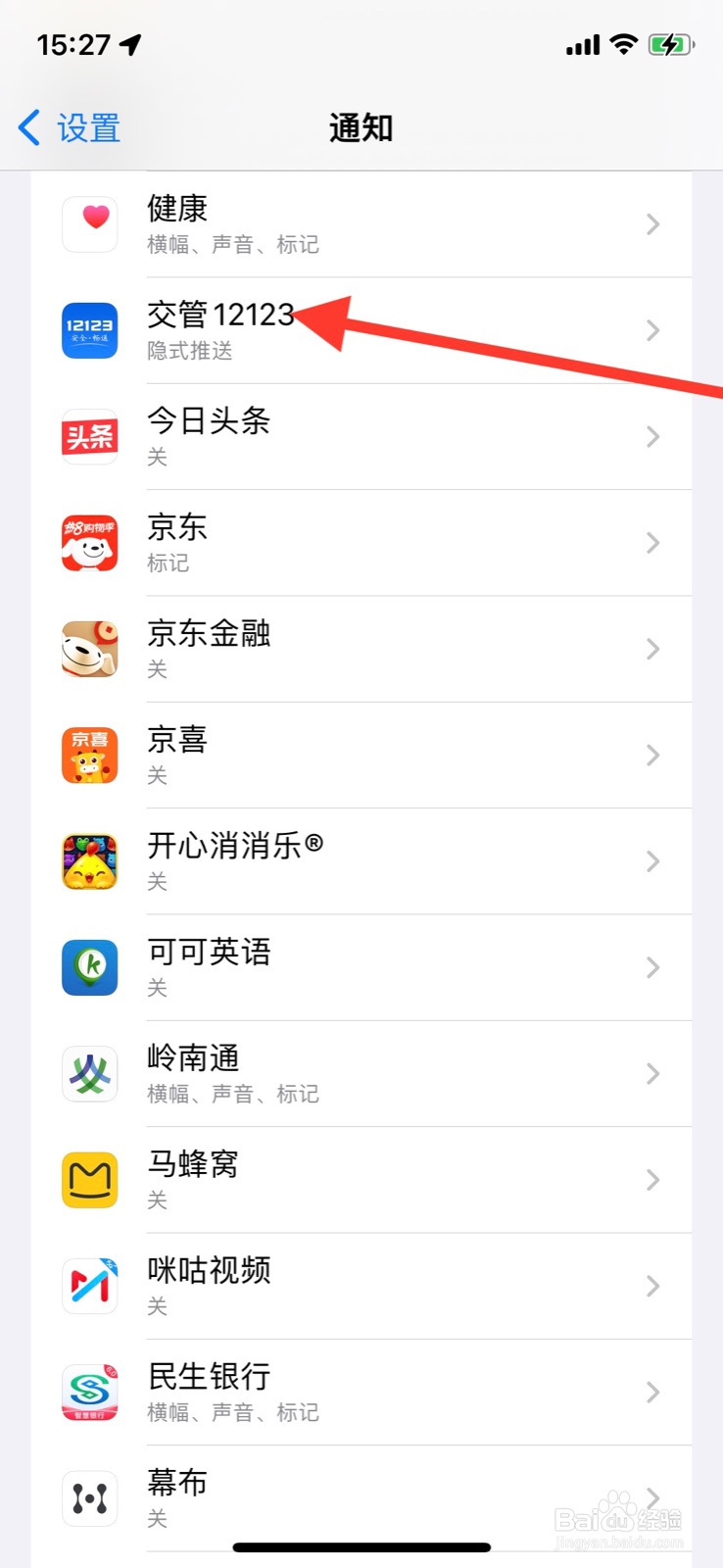The image size is (723, 1568).
Task: Open 今日头条 notification settings
Action: point(361,436)
